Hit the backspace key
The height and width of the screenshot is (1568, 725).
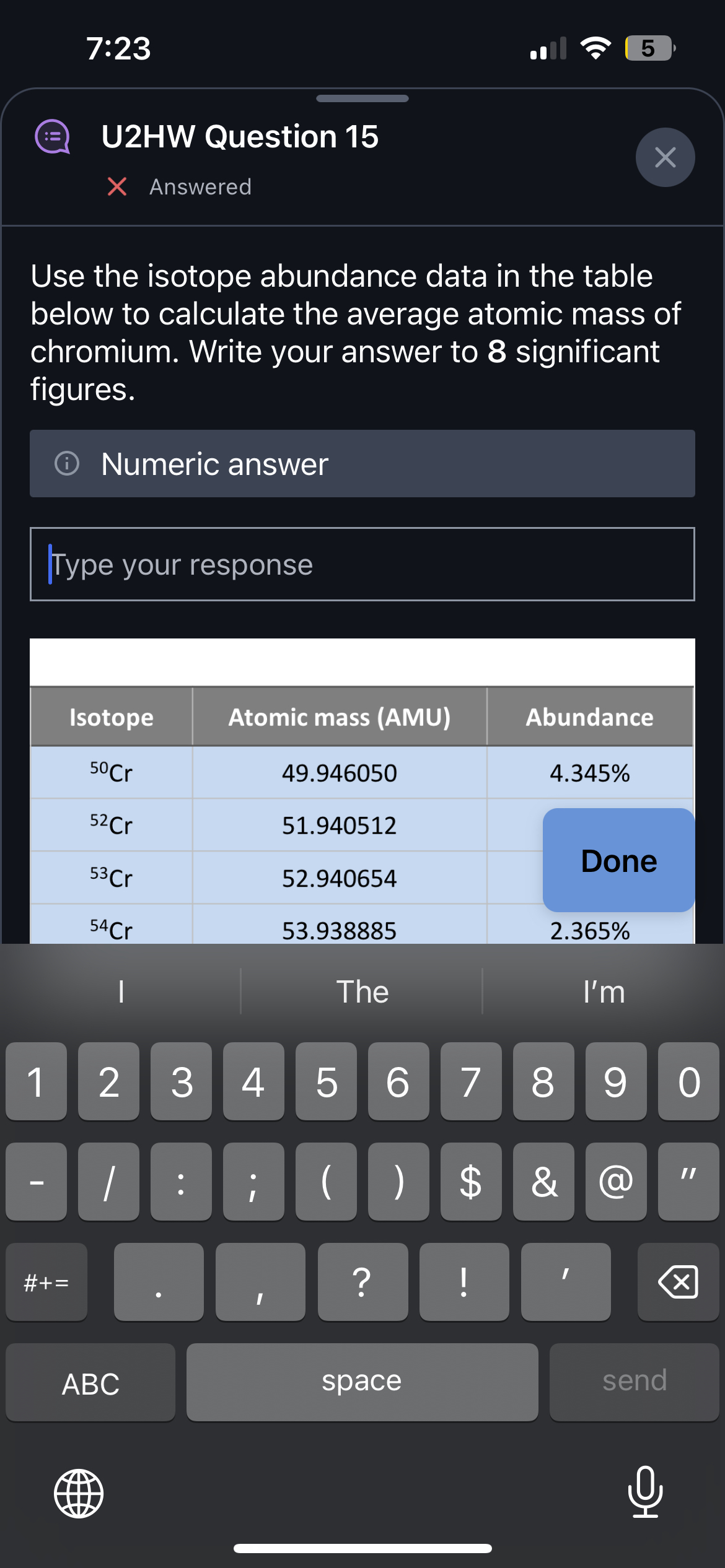point(678,1282)
